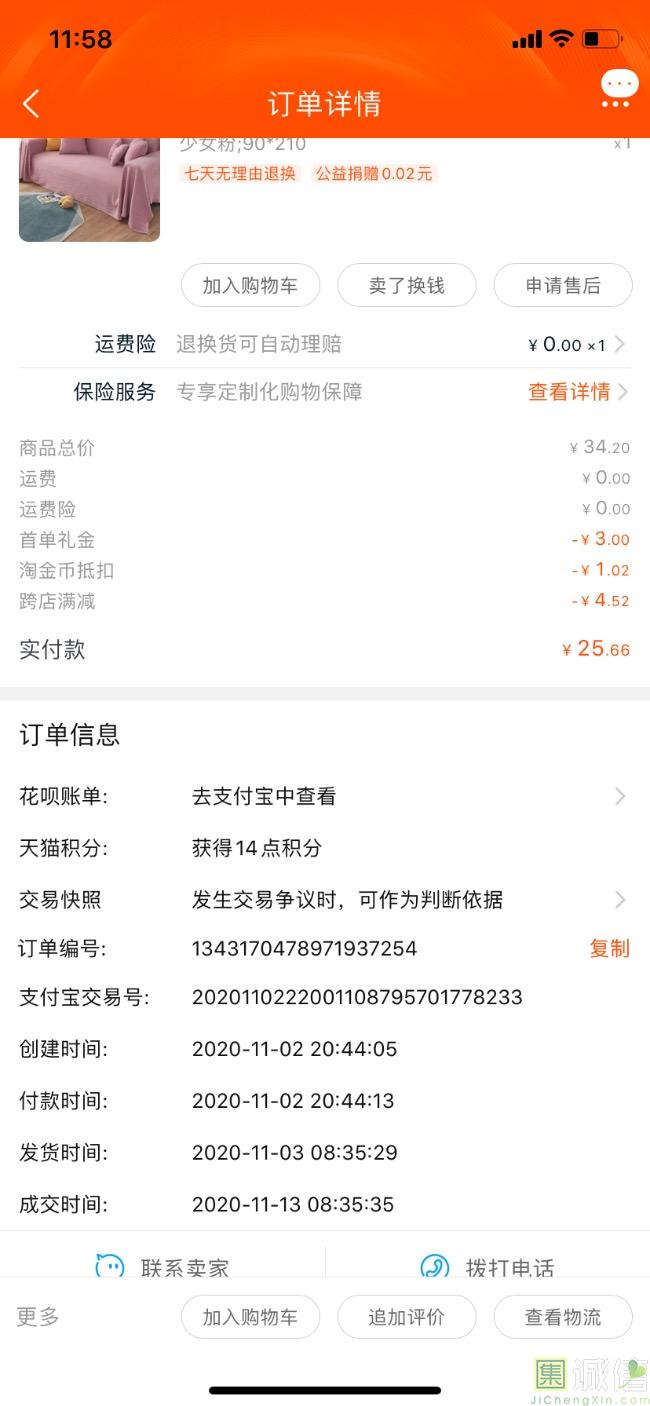Contact the seller via 联系卖家
The width and height of the screenshot is (650, 1406).
coord(163,1266)
